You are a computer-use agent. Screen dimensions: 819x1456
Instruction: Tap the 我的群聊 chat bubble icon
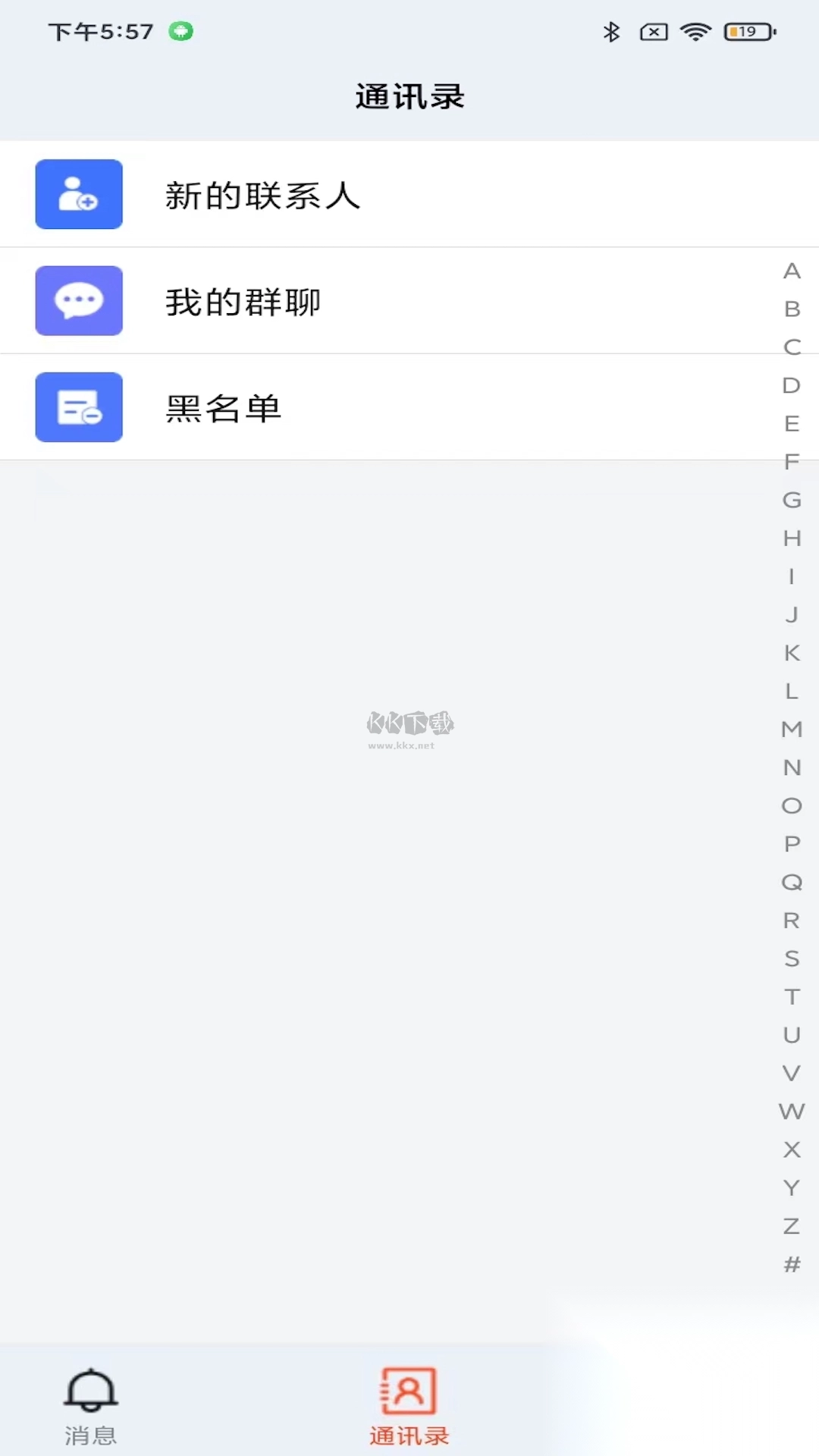[78, 300]
